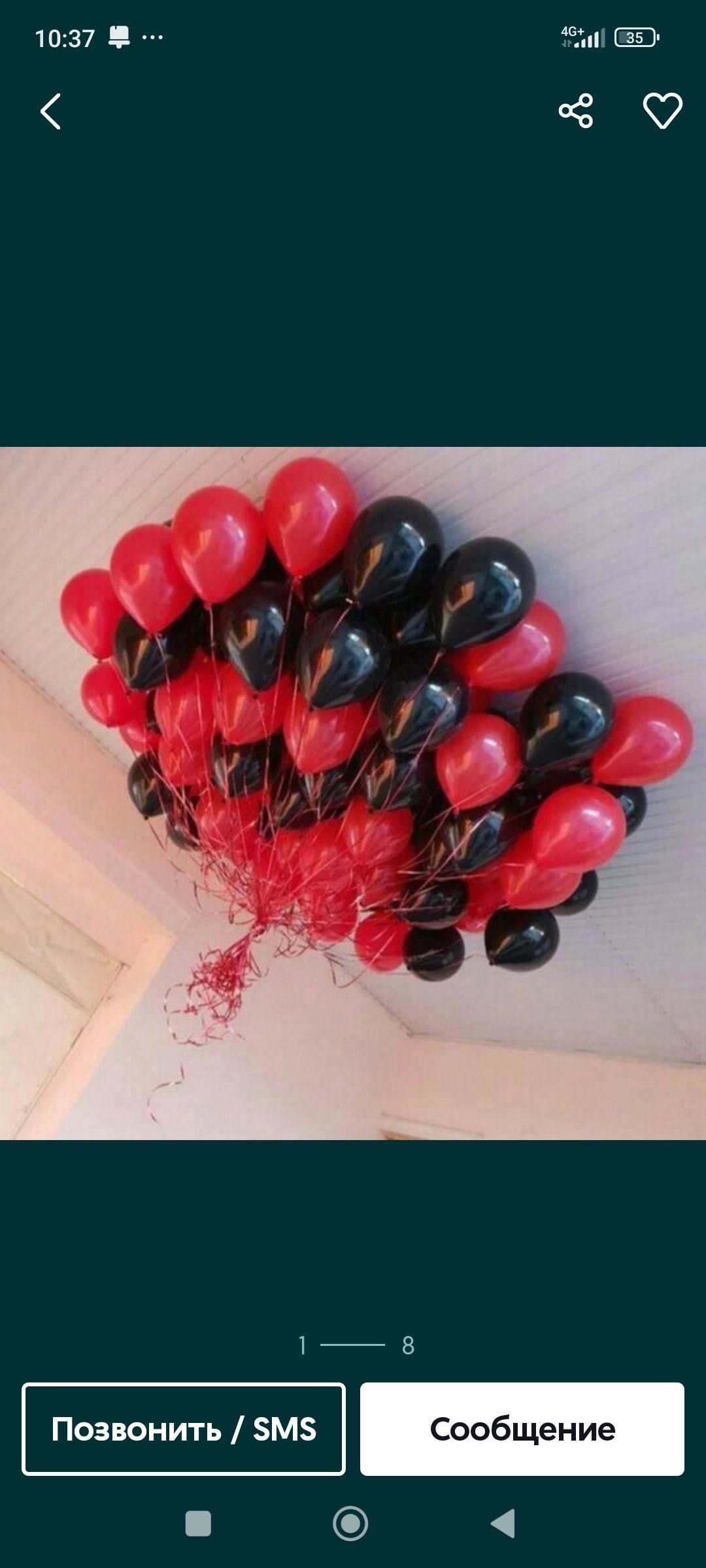
Task: Send a message via Сообщение button
Action: coord(522,1429)
